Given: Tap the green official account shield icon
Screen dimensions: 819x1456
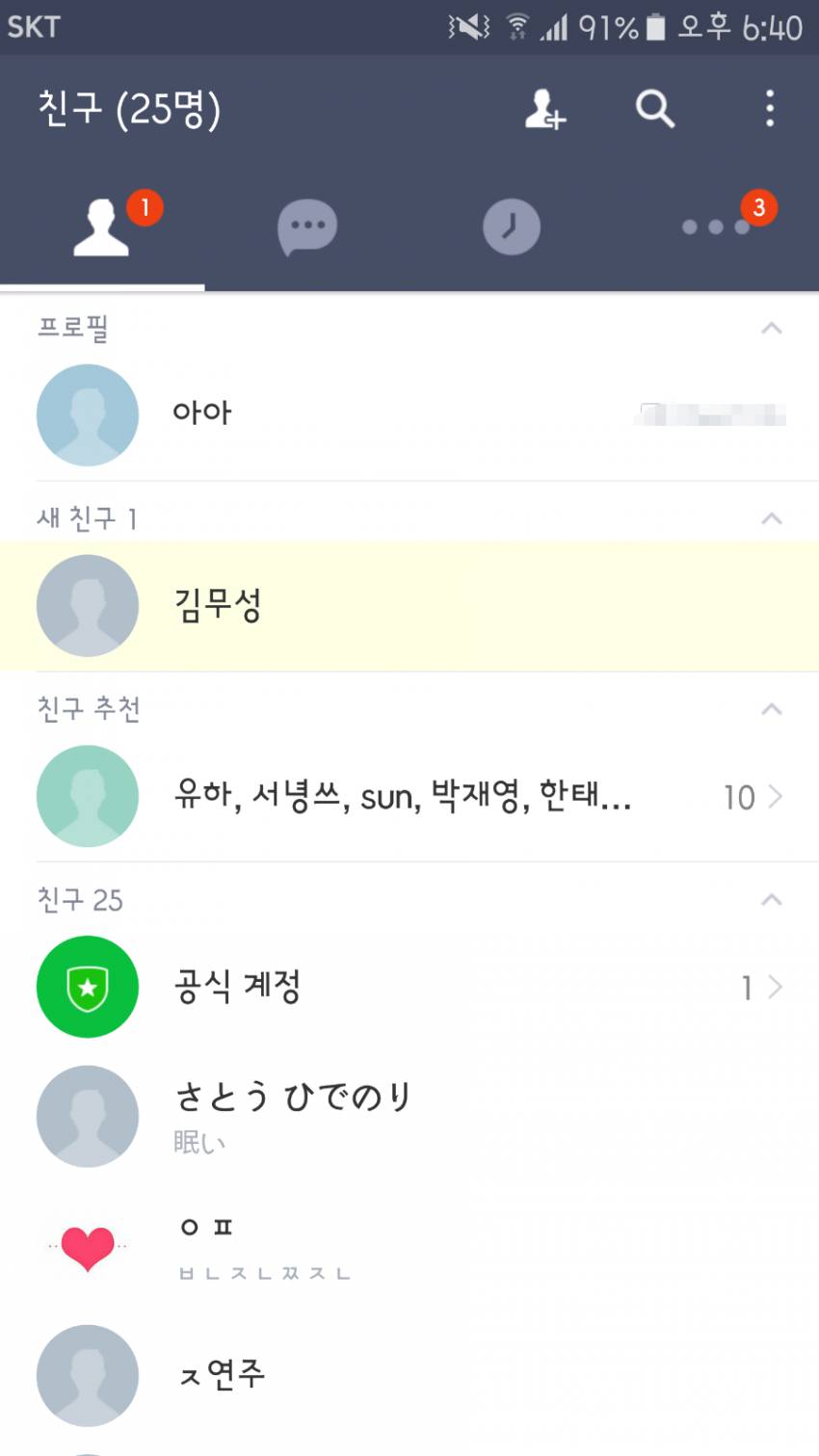Looking at the screenshot, I should click(87, 987).
